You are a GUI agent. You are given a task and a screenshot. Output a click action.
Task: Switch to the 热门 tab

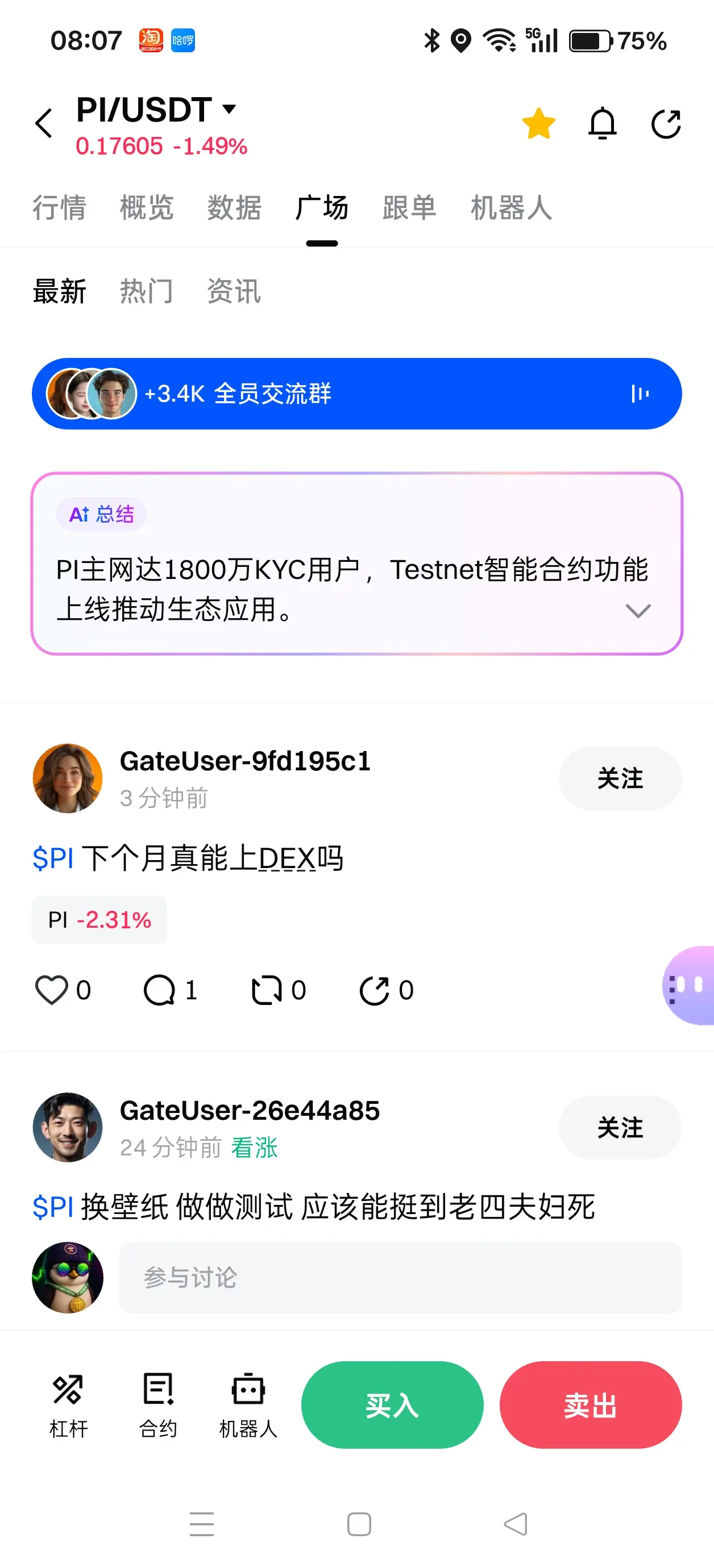146,291
